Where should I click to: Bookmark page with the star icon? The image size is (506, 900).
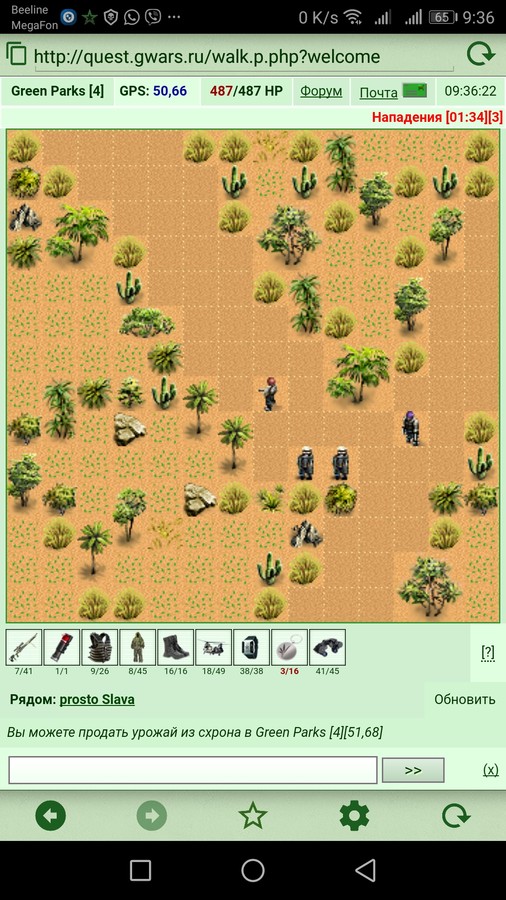click(x=253, y=816)
